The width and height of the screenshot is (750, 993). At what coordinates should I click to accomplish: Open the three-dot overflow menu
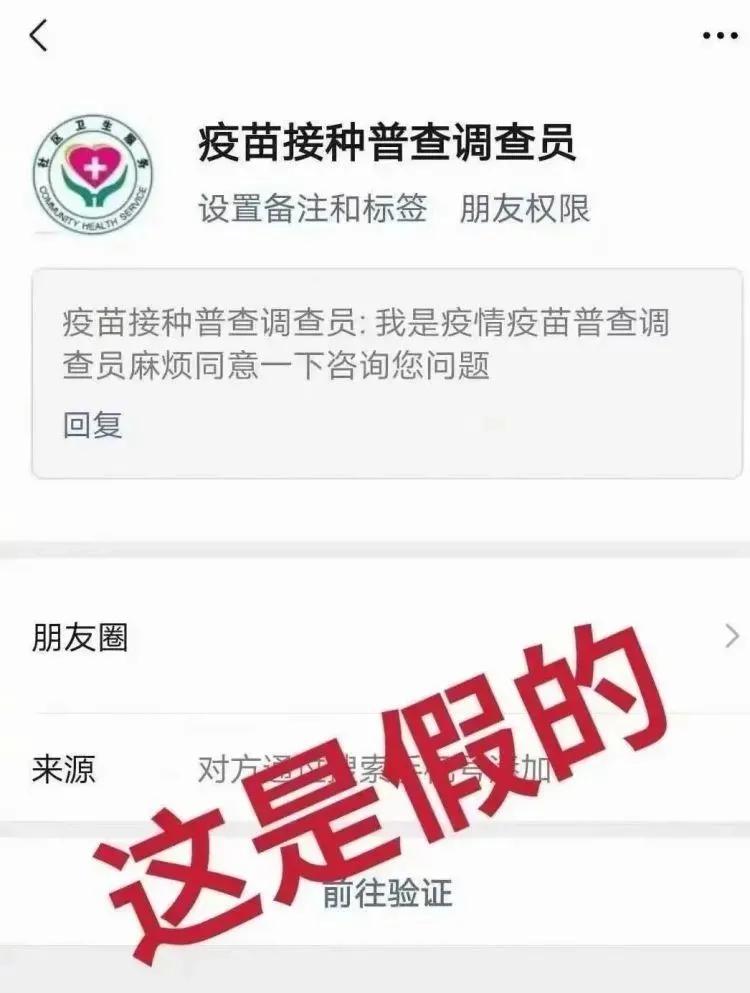pyautogui.click(x=719, y=36)
